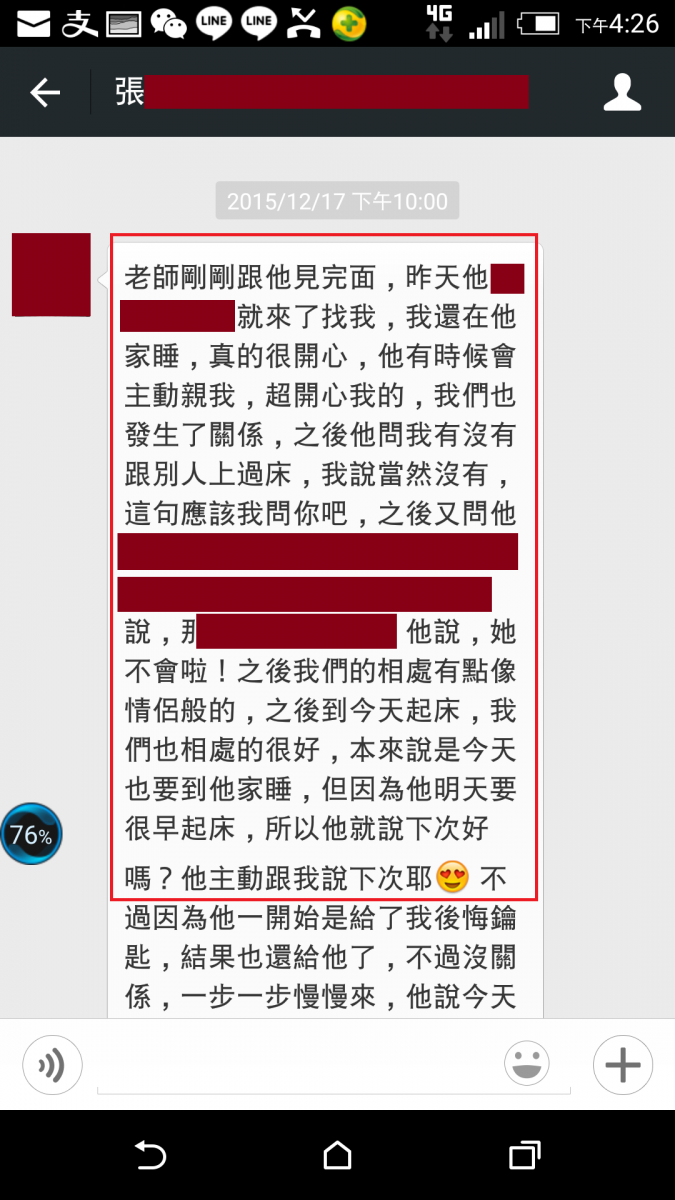Open the emoji picker
Image resolution: width=675 pixels, height=1200 pixels.
coord(527,1062)
